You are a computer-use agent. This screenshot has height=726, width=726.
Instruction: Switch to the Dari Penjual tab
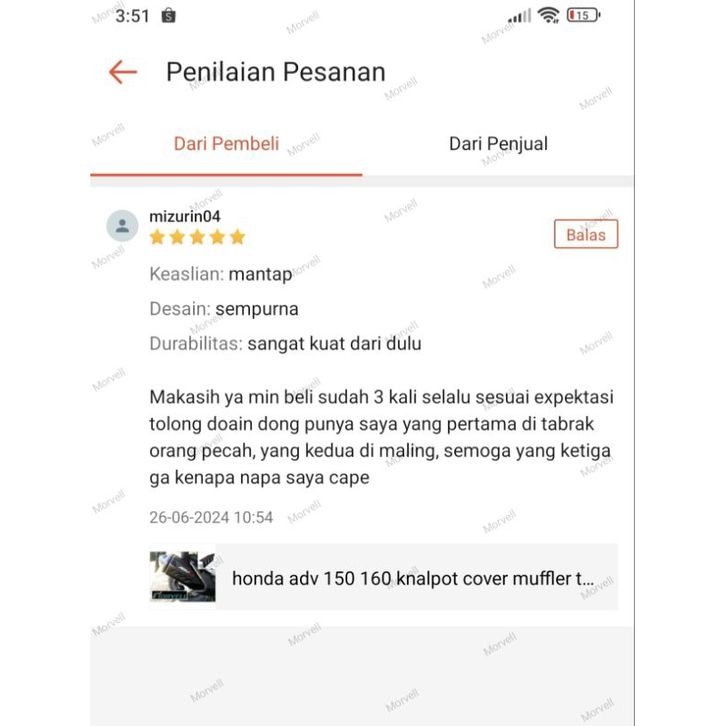(498, 144)
